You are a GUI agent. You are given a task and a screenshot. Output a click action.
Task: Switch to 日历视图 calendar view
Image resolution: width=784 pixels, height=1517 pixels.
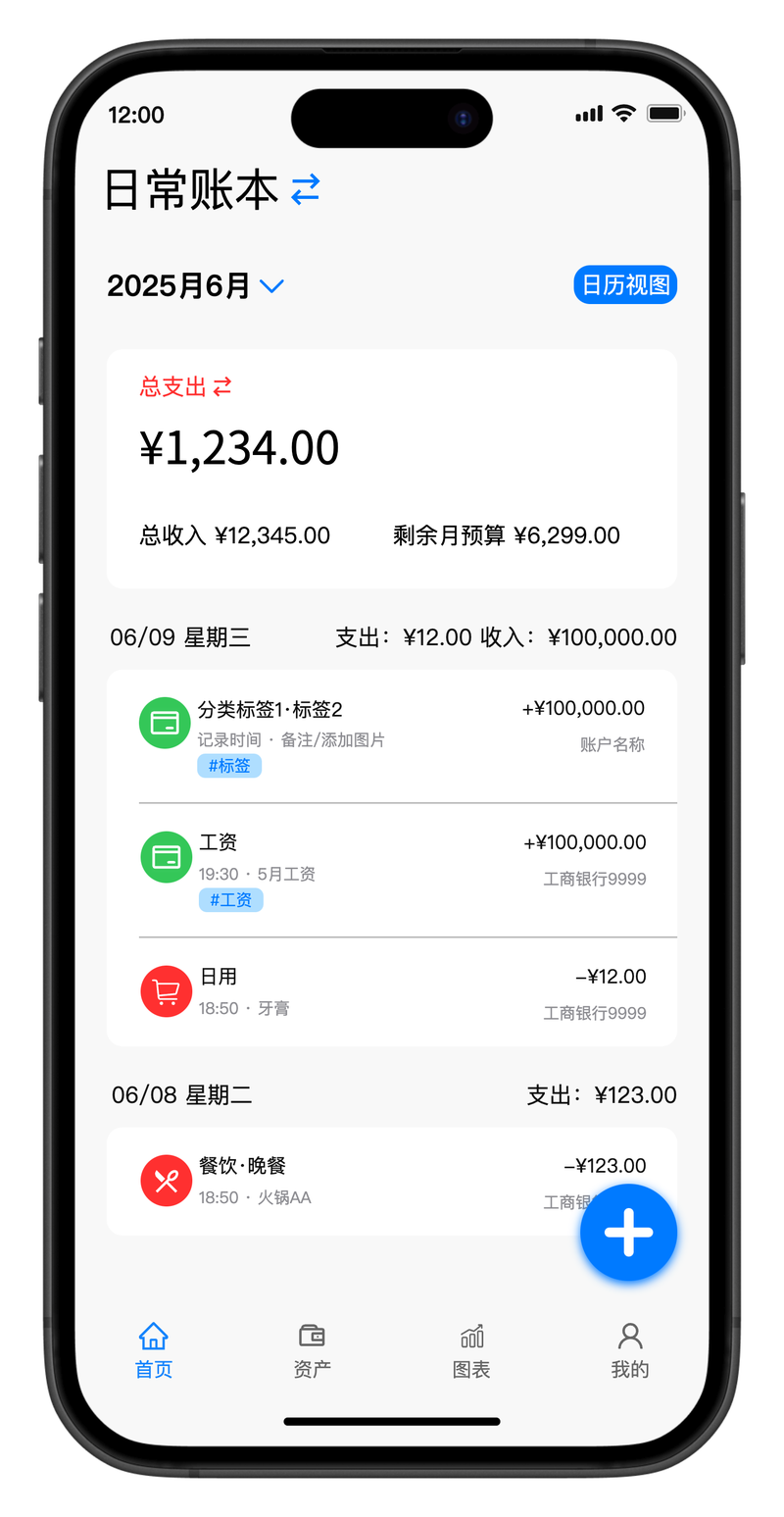tap(625, 285)
